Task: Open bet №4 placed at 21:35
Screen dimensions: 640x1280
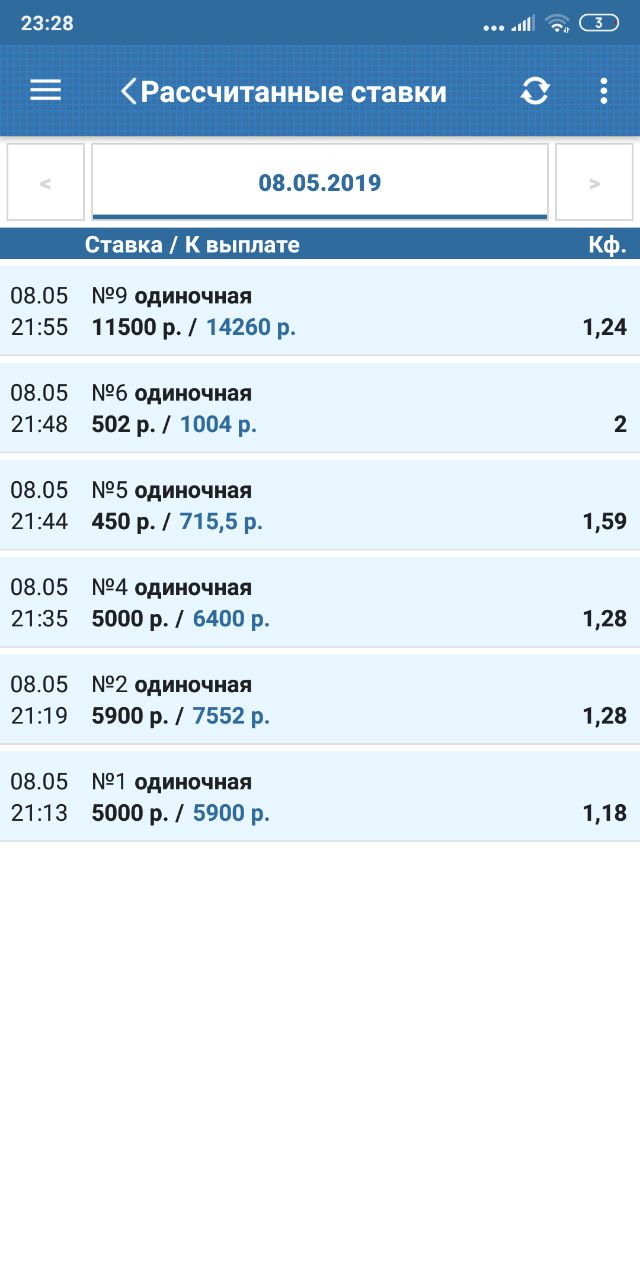Action: tap(320, 602)
